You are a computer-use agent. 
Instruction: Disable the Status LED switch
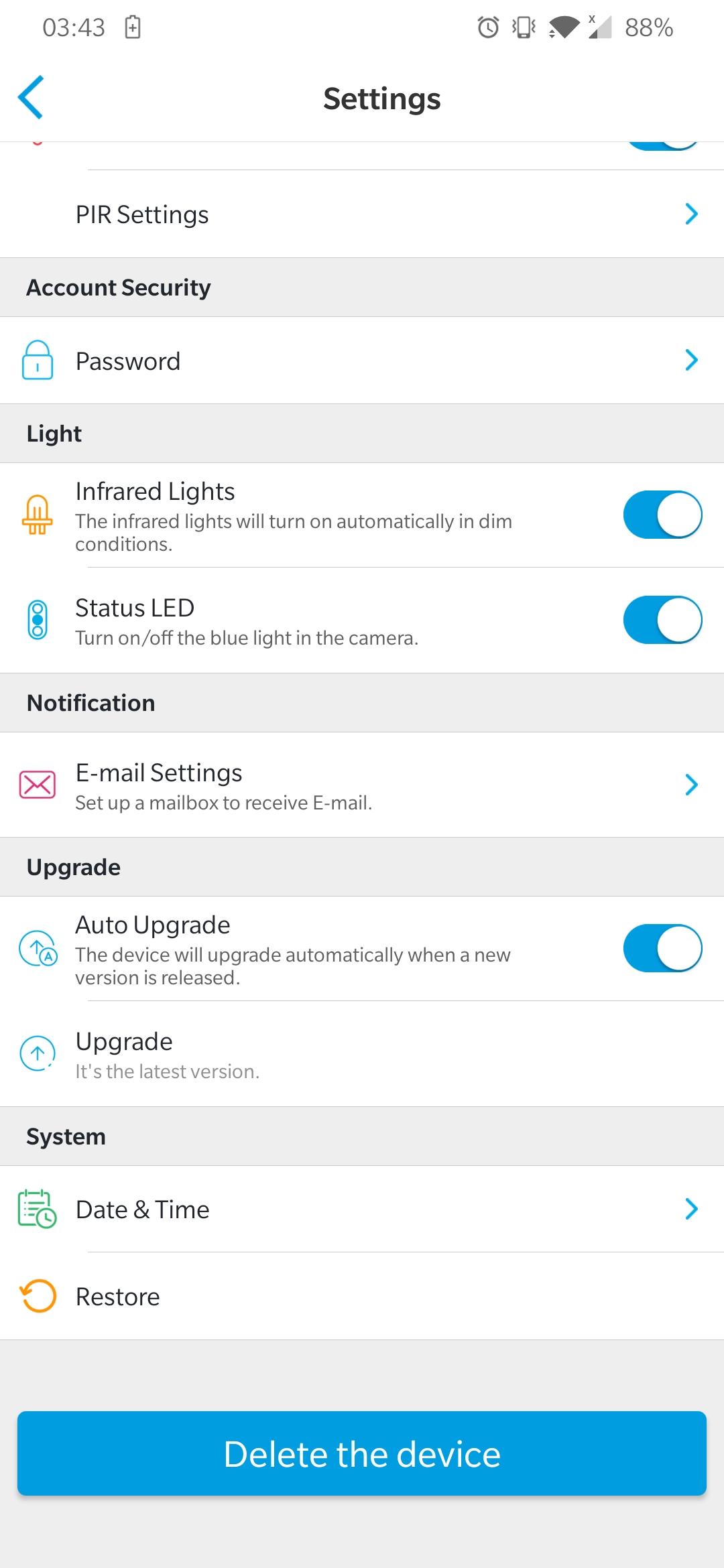[662, 620]
